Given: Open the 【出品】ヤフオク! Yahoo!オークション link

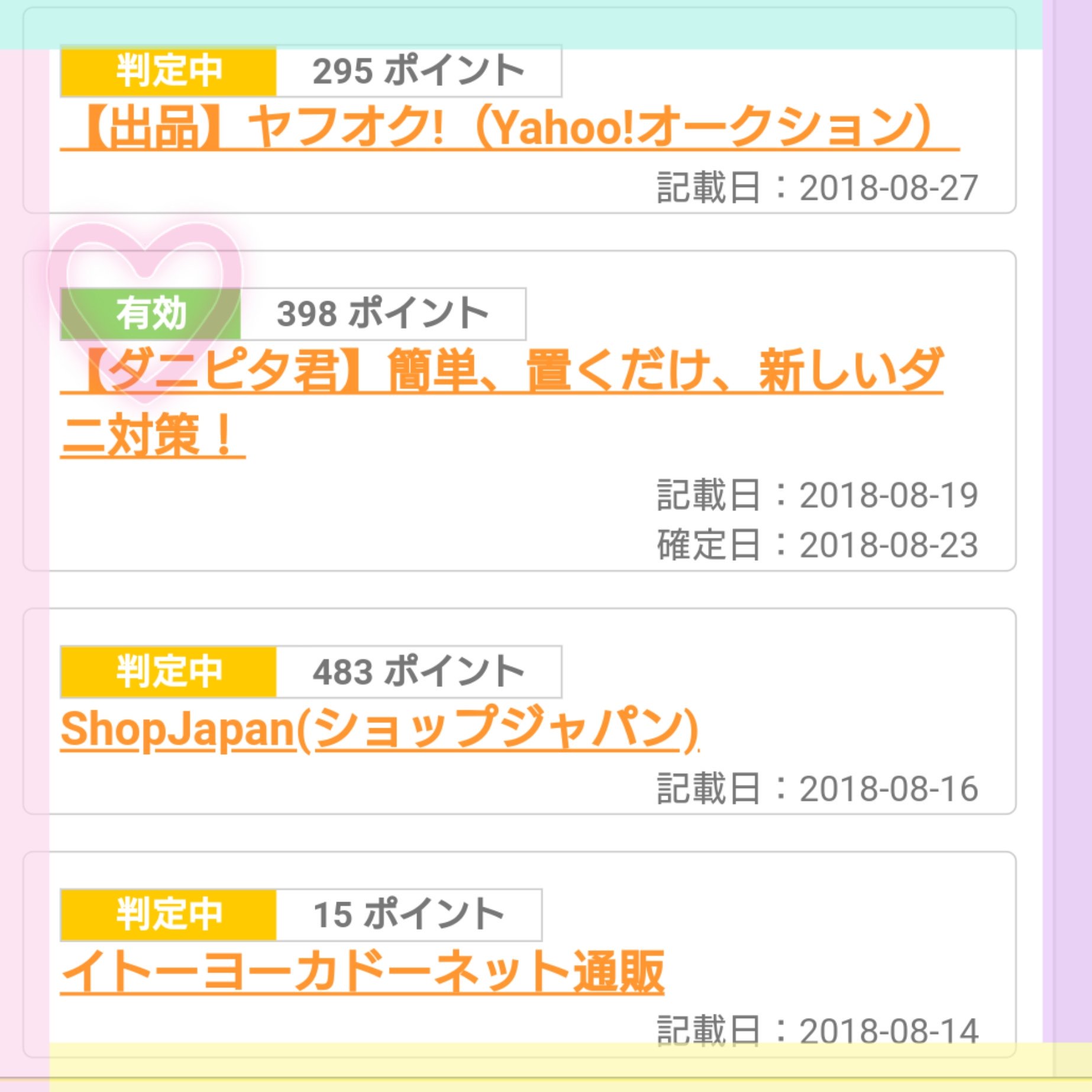Looking at the screenshot, I should 509,127.
